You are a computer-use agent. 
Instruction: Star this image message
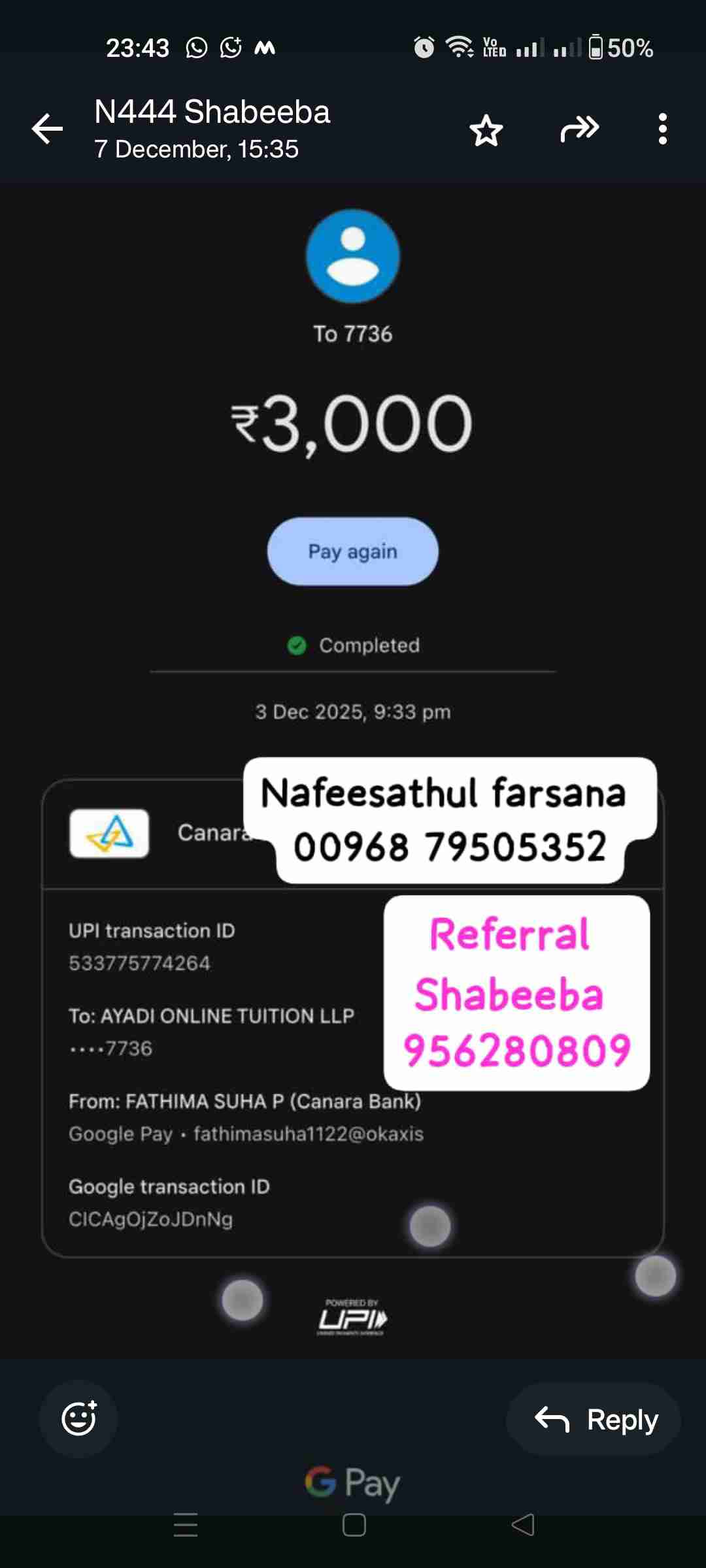tap(486, 129)
